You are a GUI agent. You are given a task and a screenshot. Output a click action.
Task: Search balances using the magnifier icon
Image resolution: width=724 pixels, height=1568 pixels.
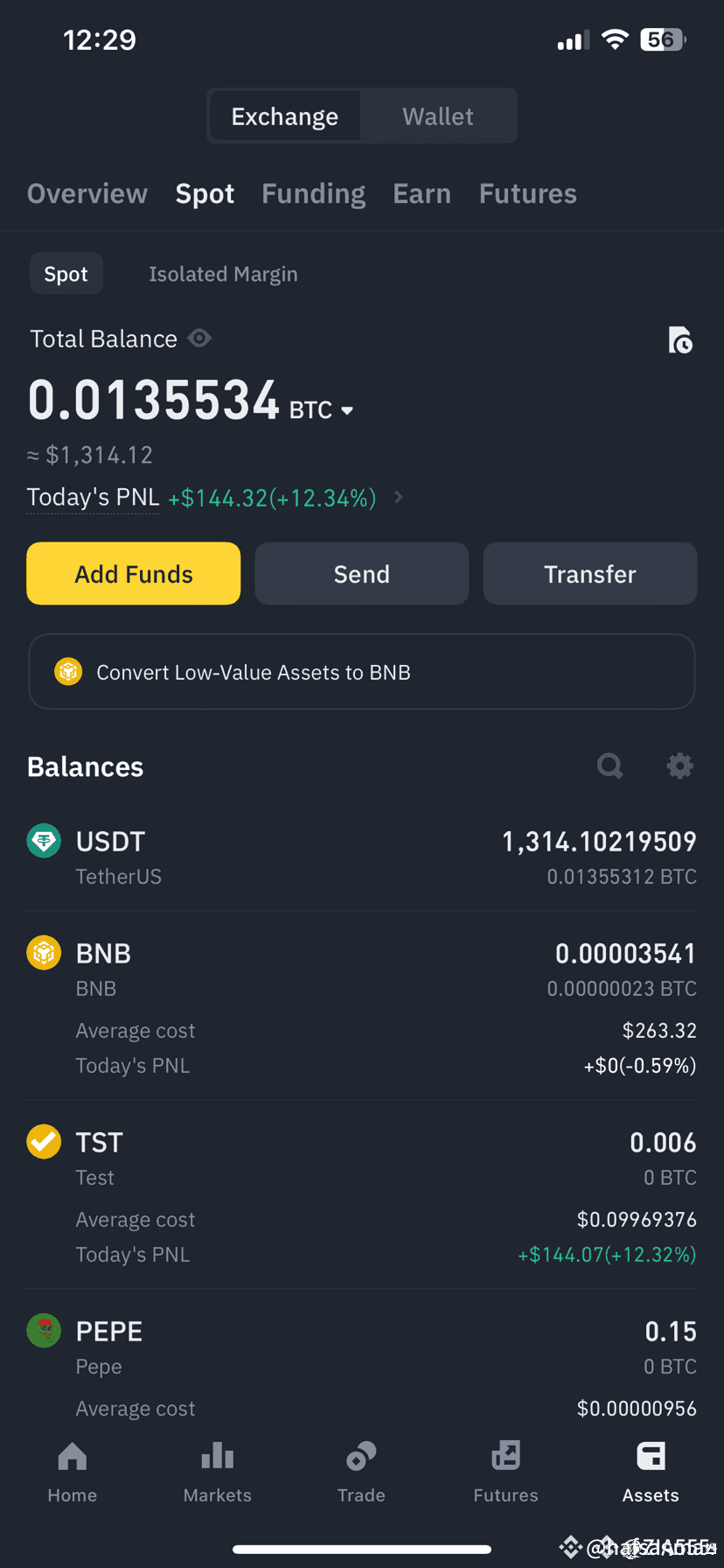609,766
